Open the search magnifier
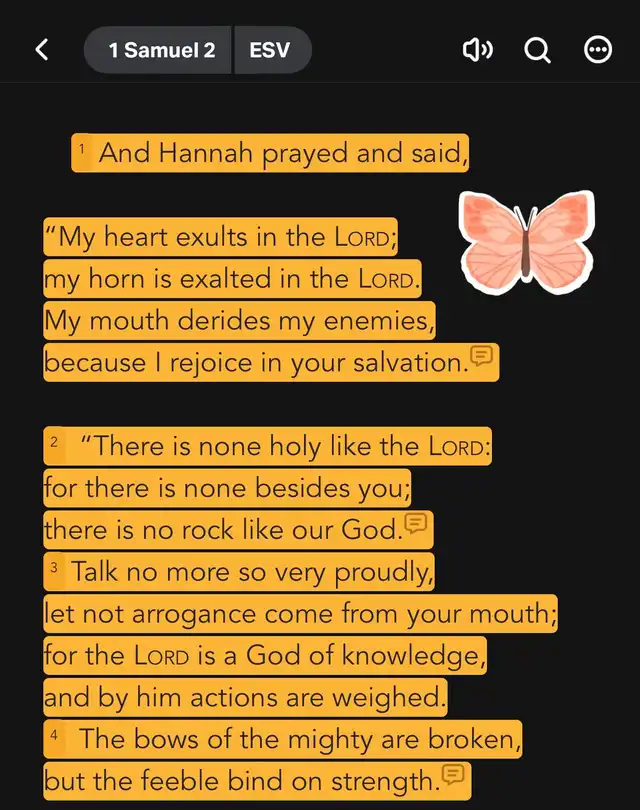 [x=538, y=50]
